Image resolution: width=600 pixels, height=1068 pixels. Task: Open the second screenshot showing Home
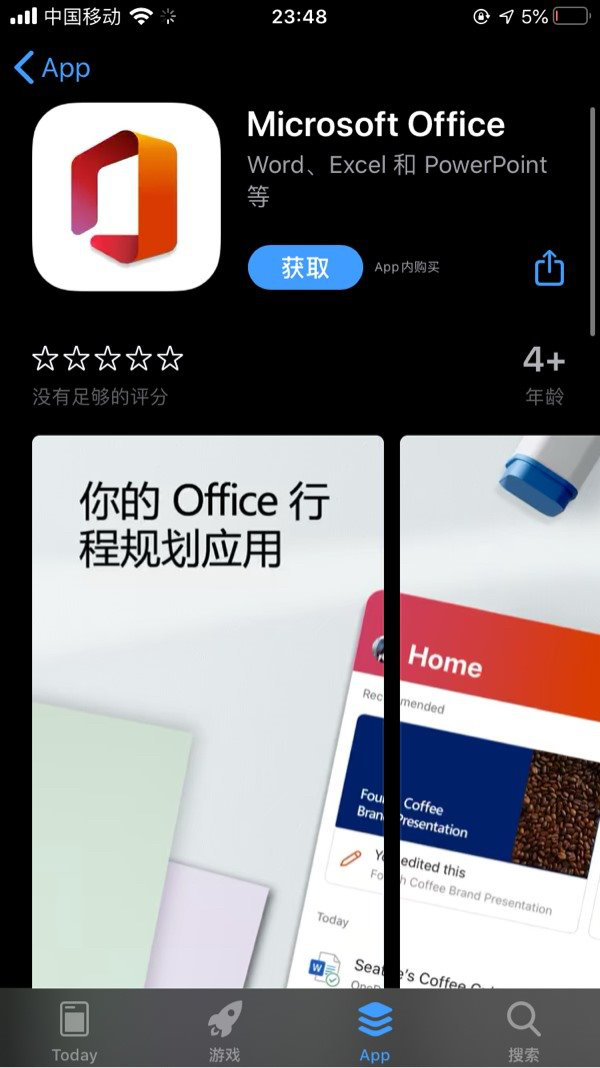(500, 710)
